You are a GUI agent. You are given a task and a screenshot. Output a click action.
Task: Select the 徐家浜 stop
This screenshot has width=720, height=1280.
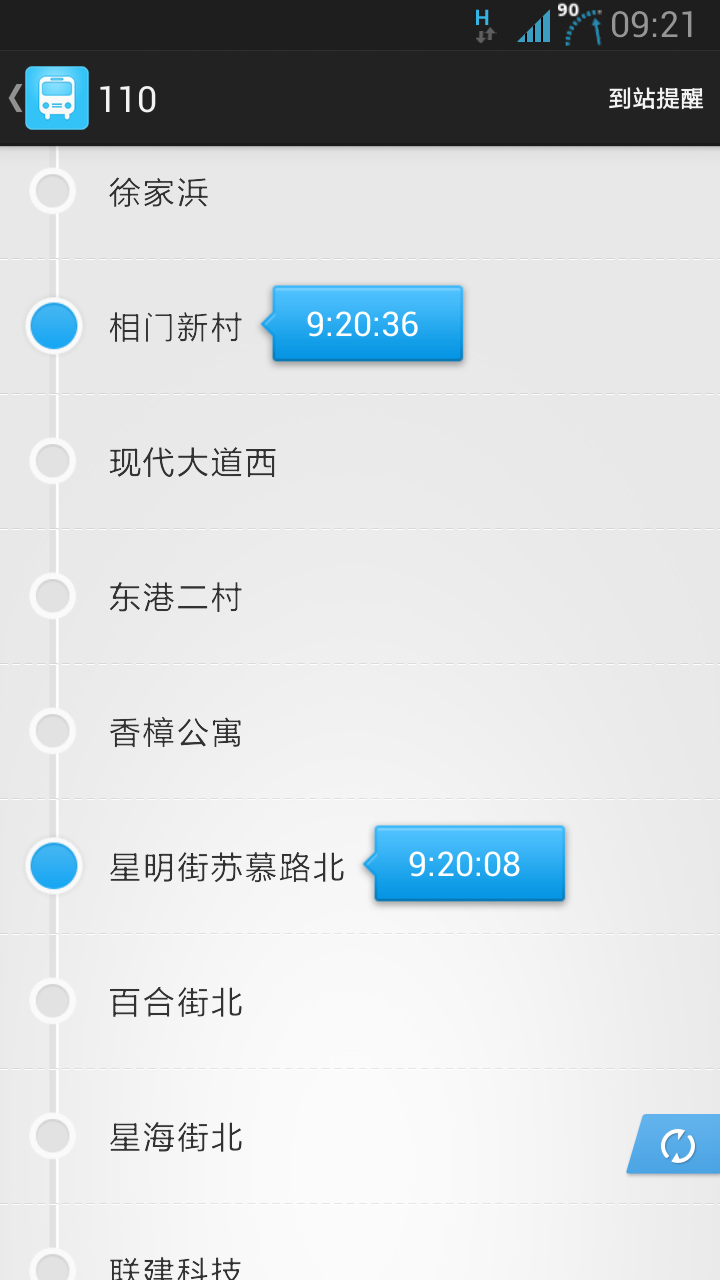(360, 192)
